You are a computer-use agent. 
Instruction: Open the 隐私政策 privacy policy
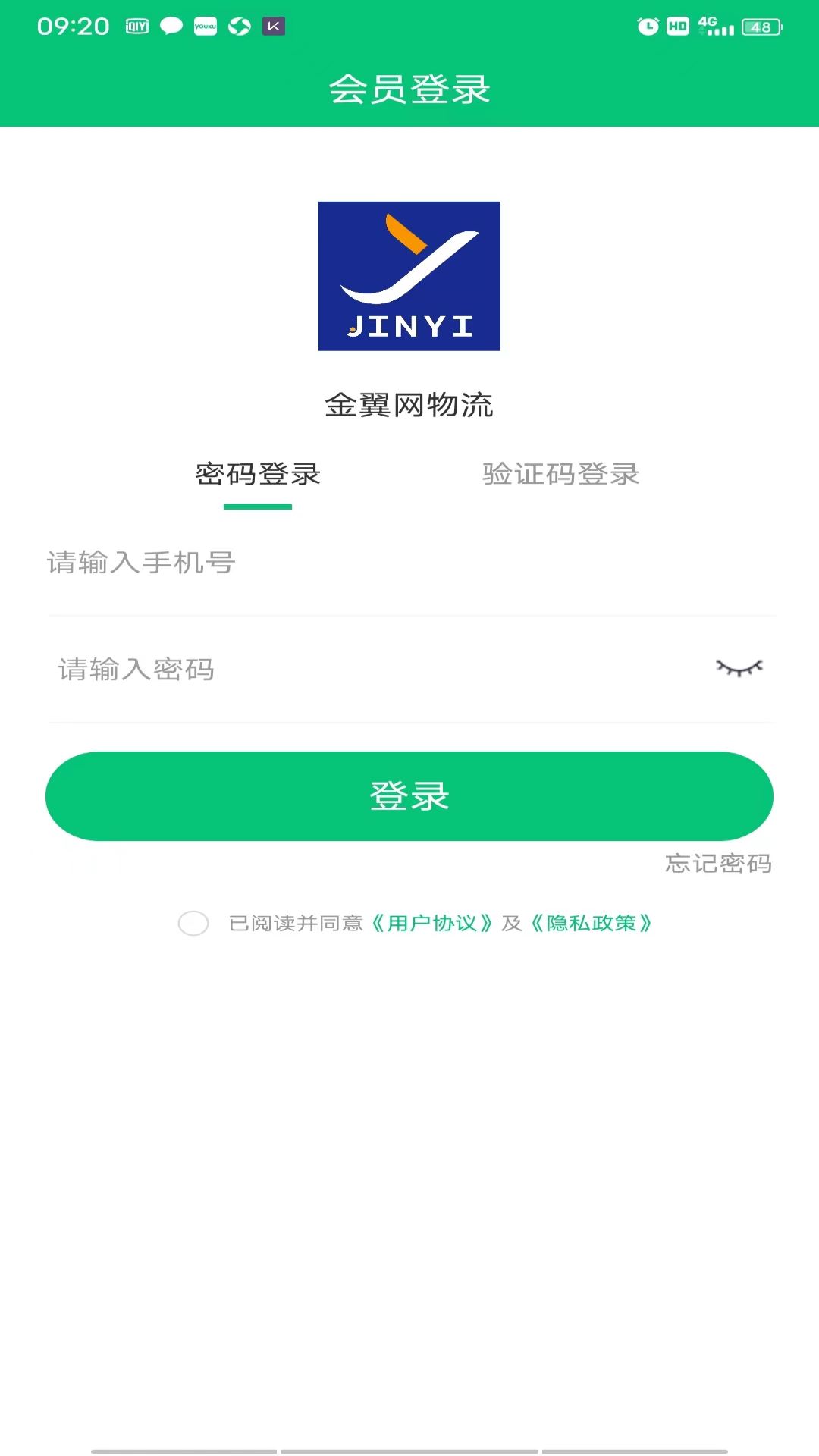coord(593,924)
